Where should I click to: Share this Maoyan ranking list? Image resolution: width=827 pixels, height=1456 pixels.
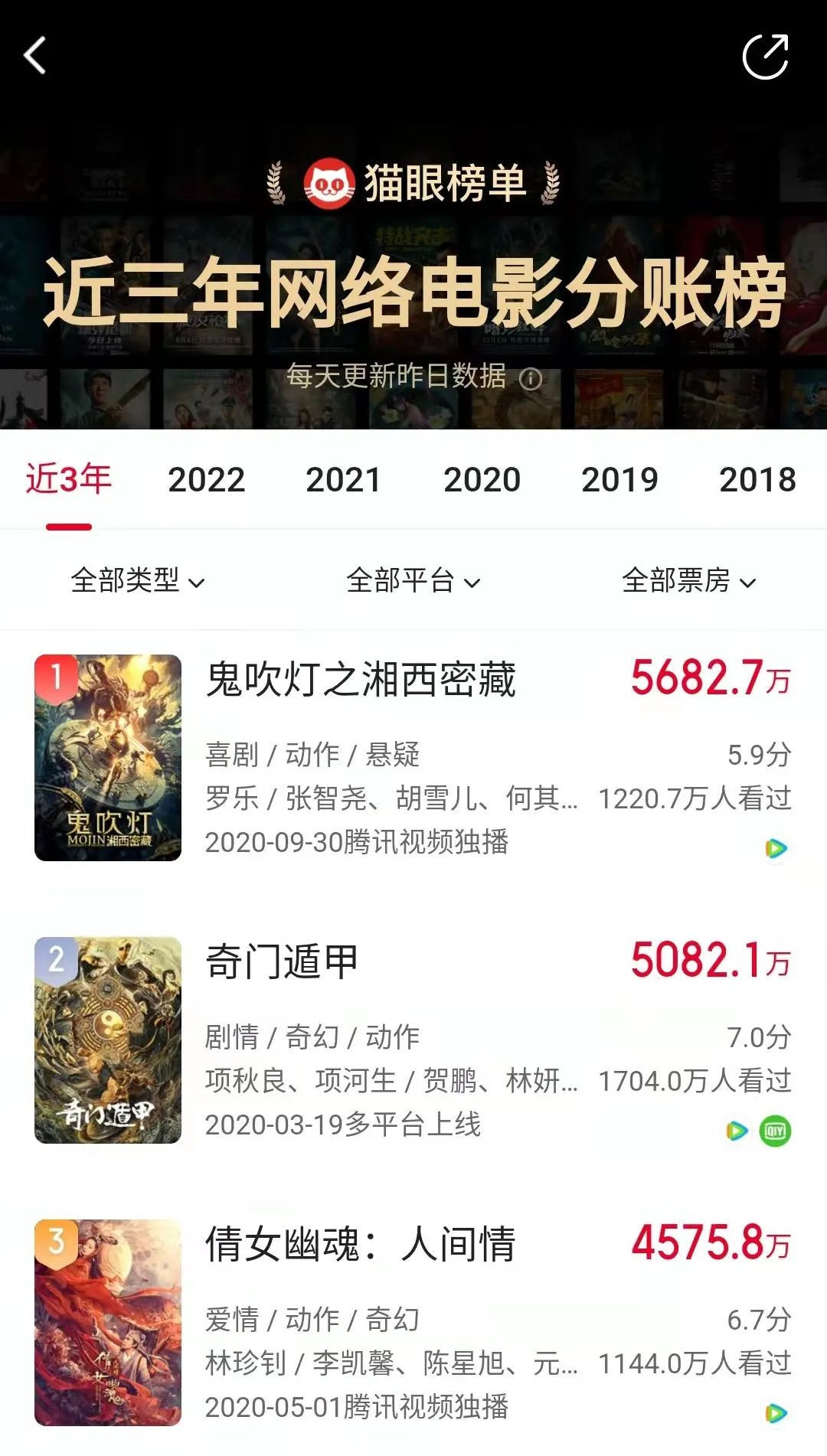pos(765,56)
